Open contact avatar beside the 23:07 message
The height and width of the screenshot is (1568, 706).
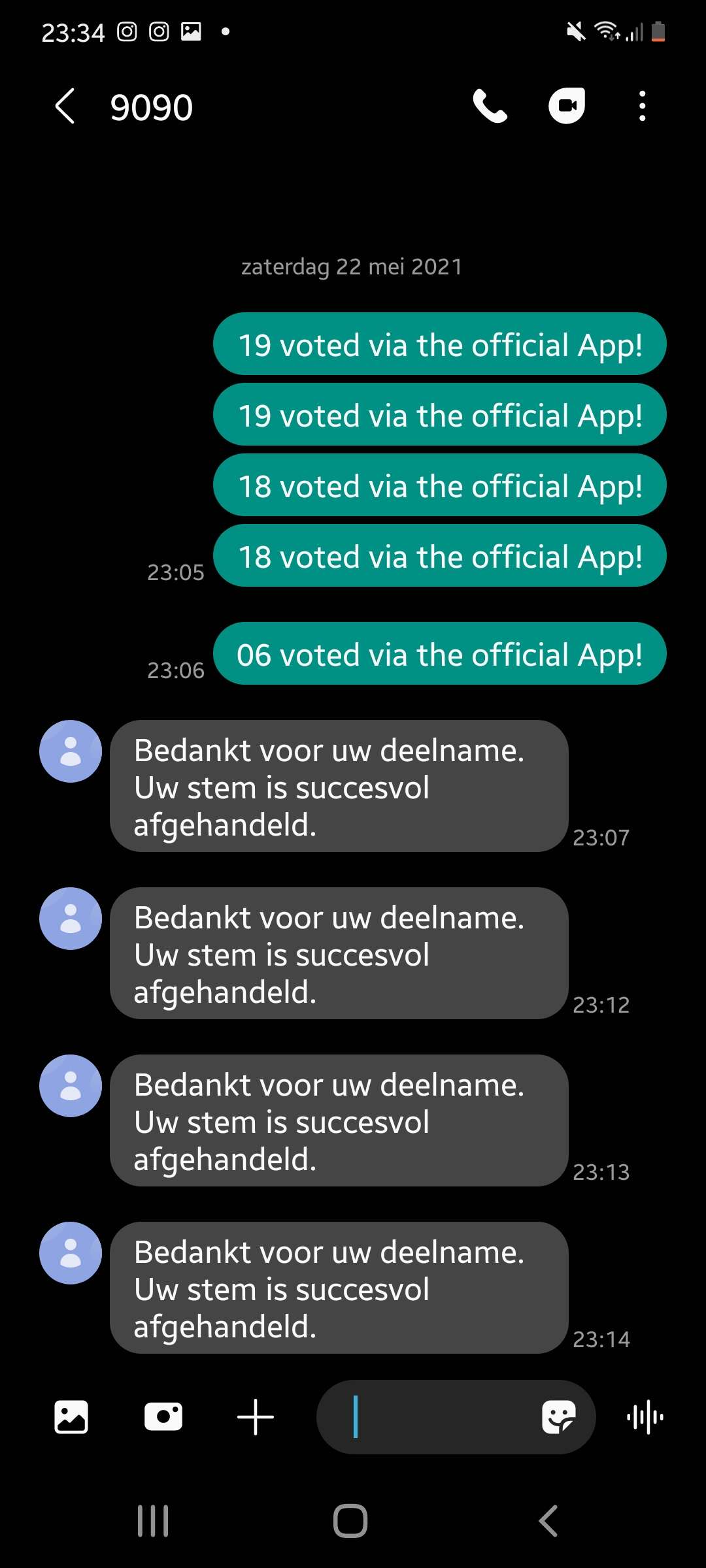click(x=71, y=751)
